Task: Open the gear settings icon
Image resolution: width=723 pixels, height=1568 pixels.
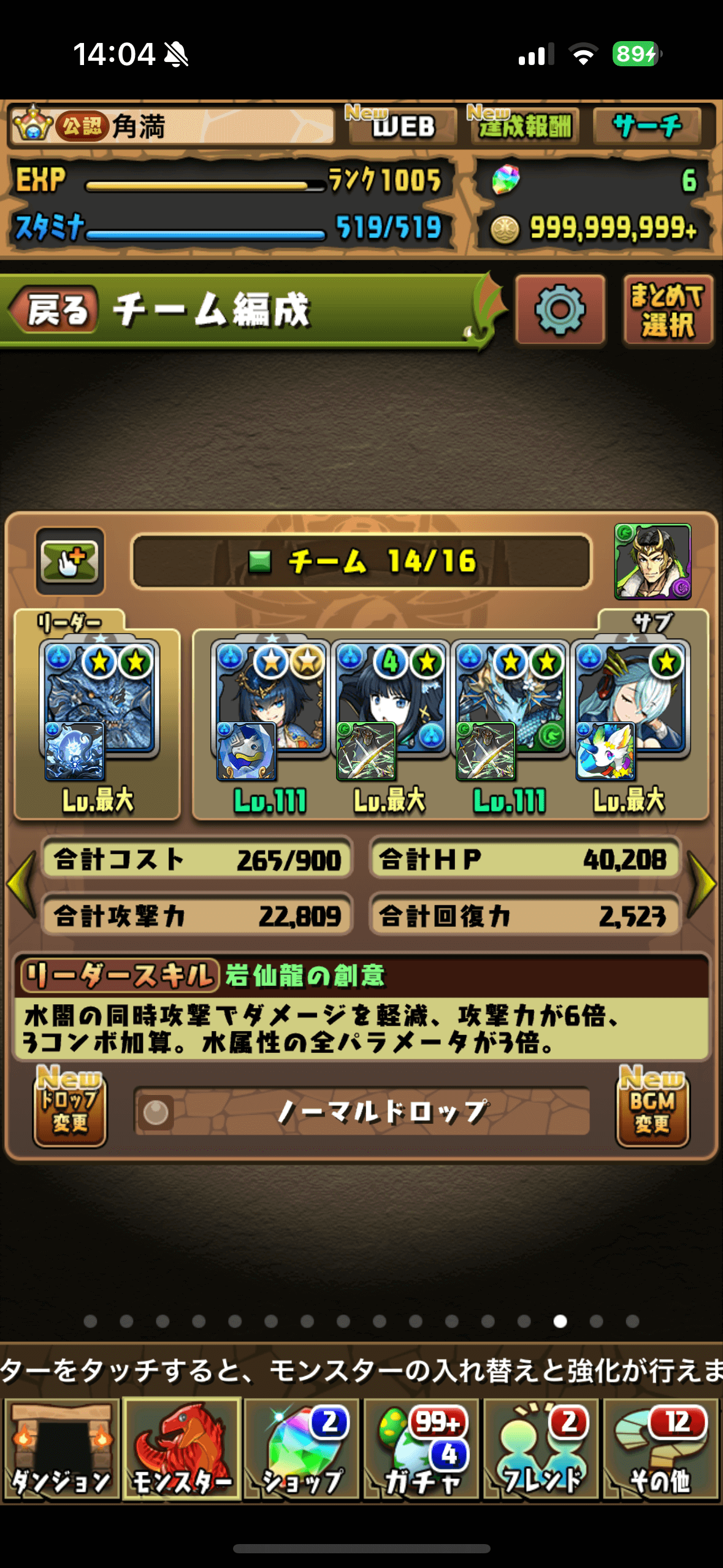Action: click(x=560, y=310)
